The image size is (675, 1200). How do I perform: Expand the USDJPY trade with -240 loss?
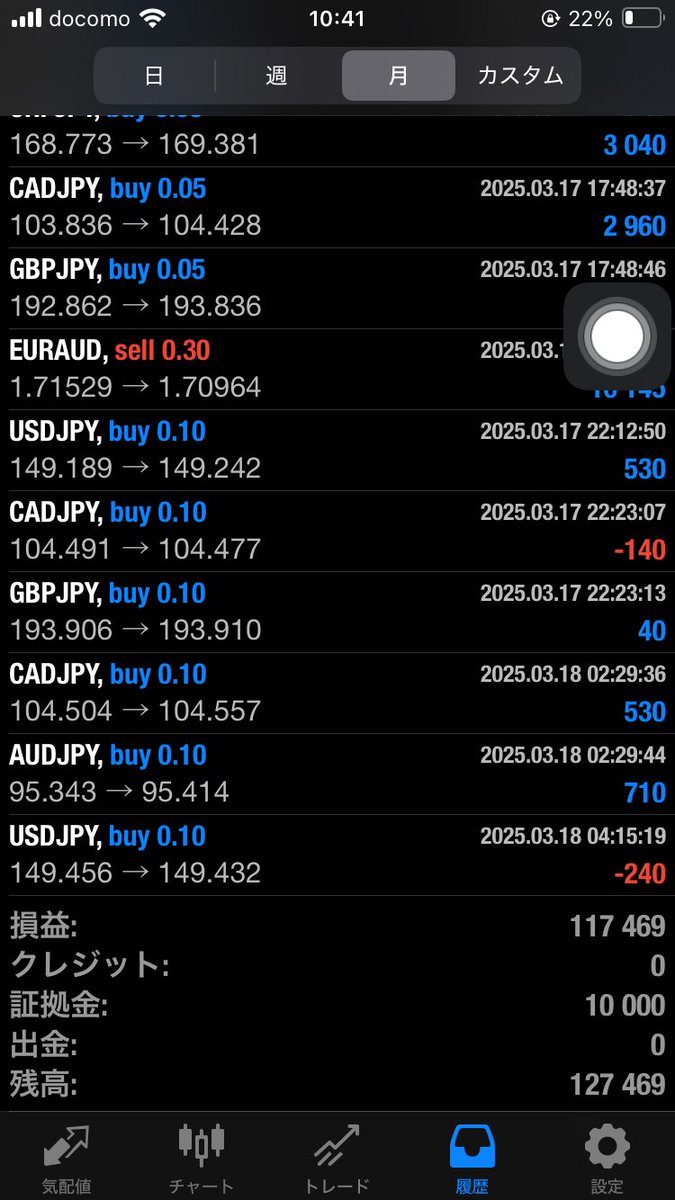[337, 855]
